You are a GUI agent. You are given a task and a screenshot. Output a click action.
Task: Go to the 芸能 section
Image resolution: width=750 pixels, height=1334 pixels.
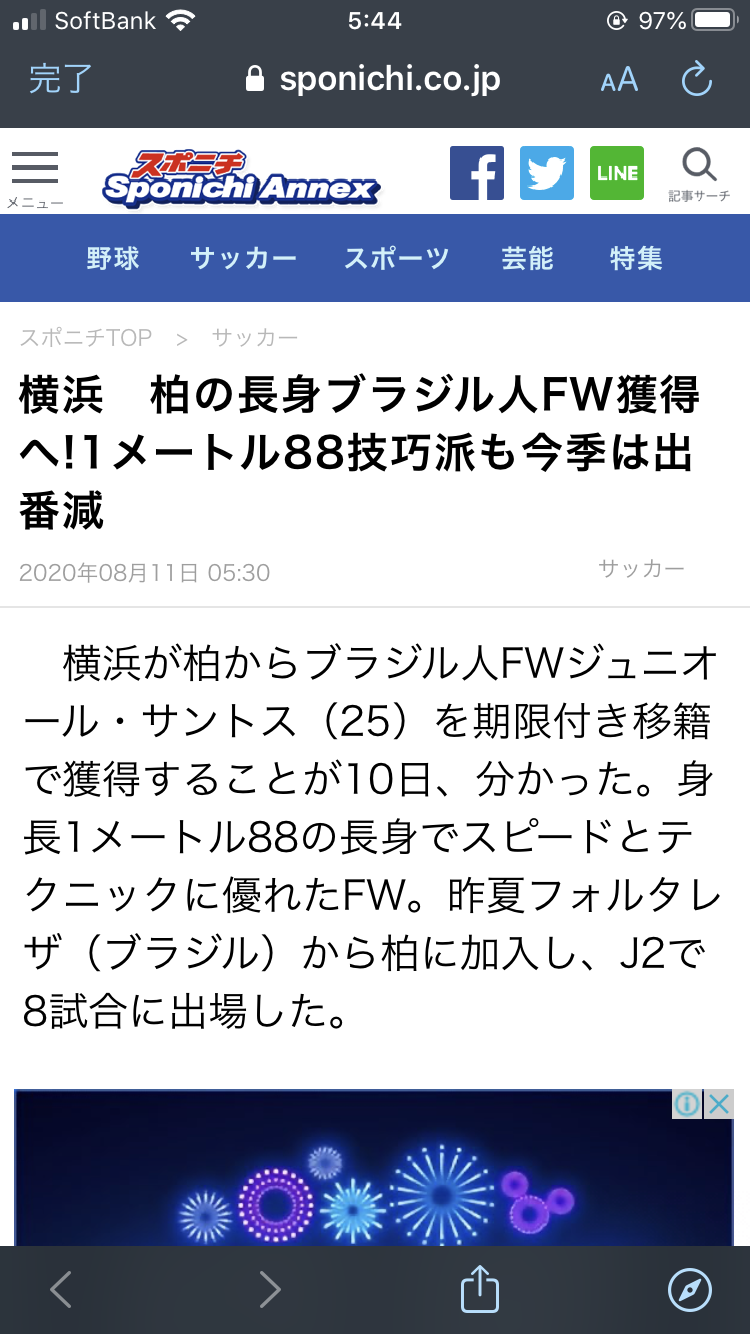point(527,258)
